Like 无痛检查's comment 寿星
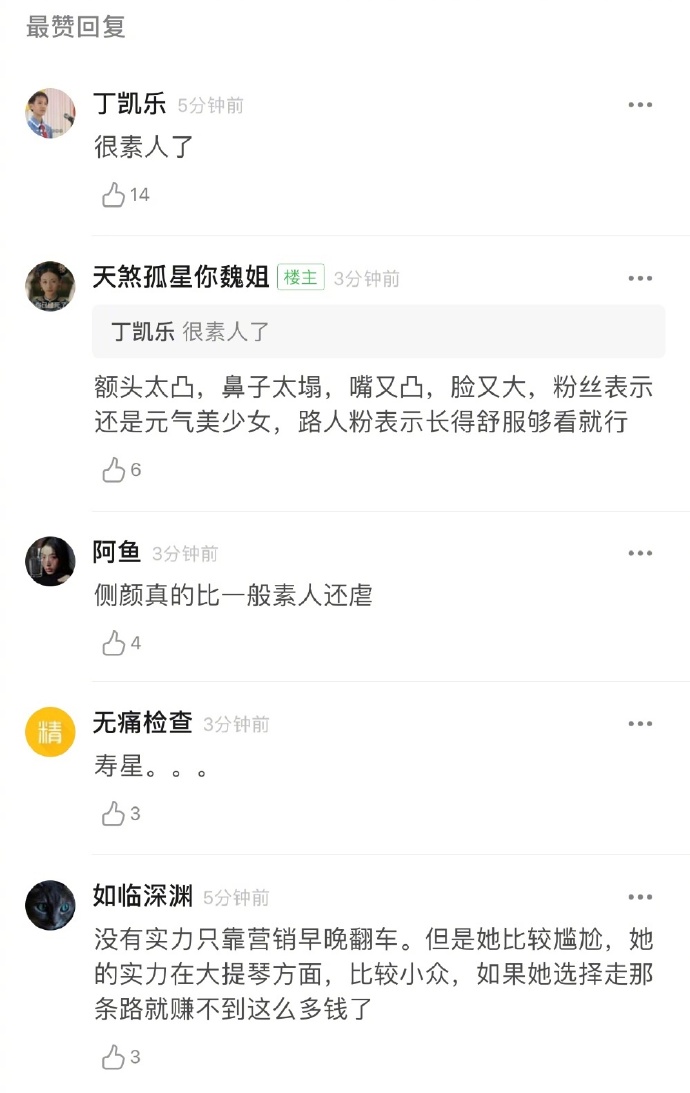The width and height of the screenshot is (690, 1093). click(x=114, y=814)
